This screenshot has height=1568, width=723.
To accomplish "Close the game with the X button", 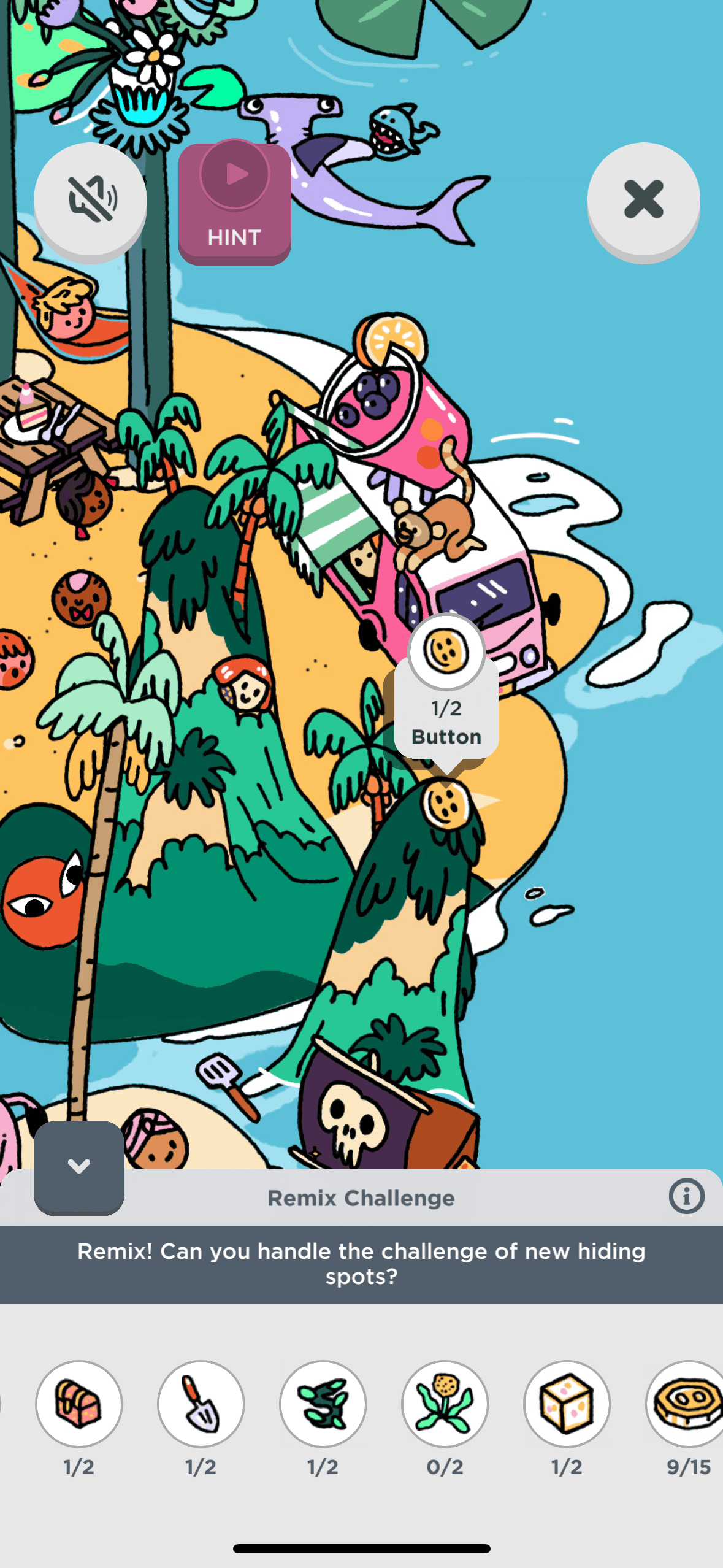I will (x=643, y=199).
